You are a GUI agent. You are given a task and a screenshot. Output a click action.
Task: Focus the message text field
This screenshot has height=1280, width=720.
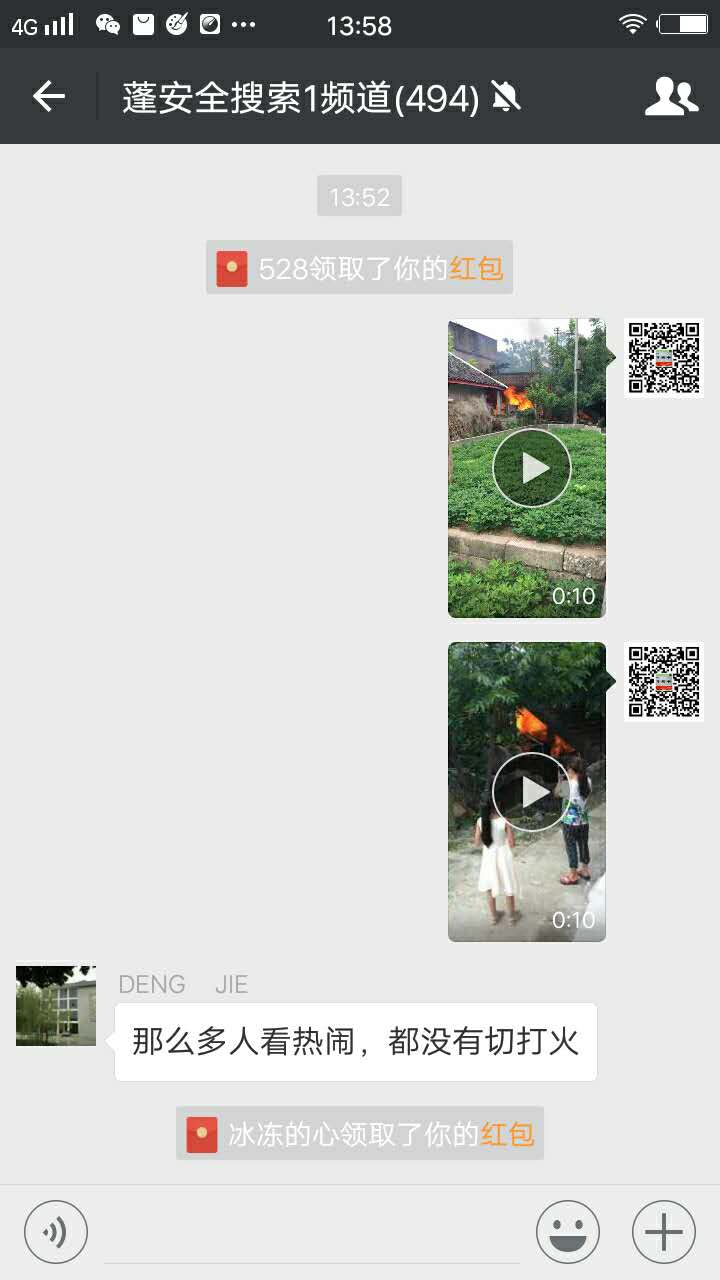[x=312, y=1232]
